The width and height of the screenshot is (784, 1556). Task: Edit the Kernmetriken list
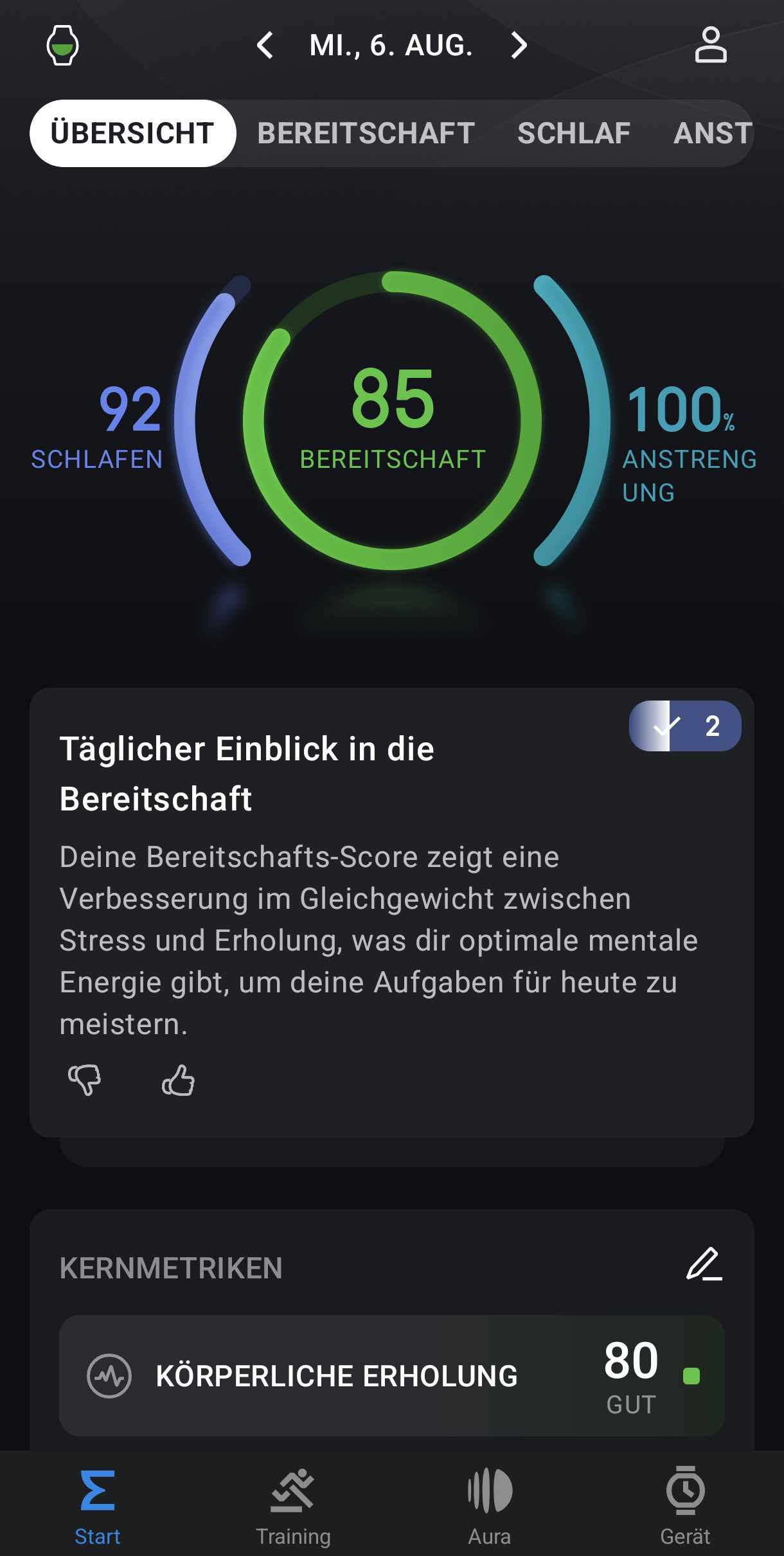[704, 1265]
